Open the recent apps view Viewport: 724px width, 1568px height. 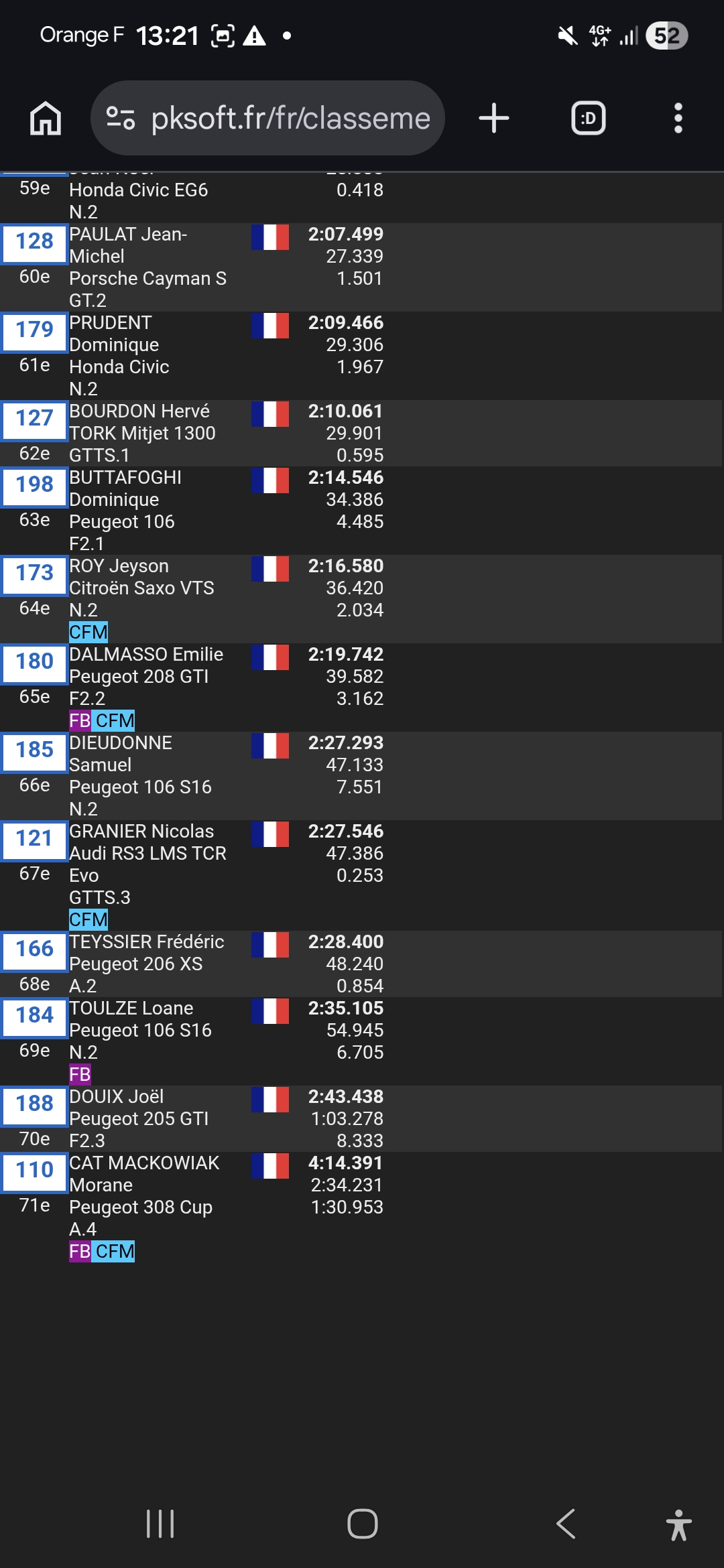160,1524
